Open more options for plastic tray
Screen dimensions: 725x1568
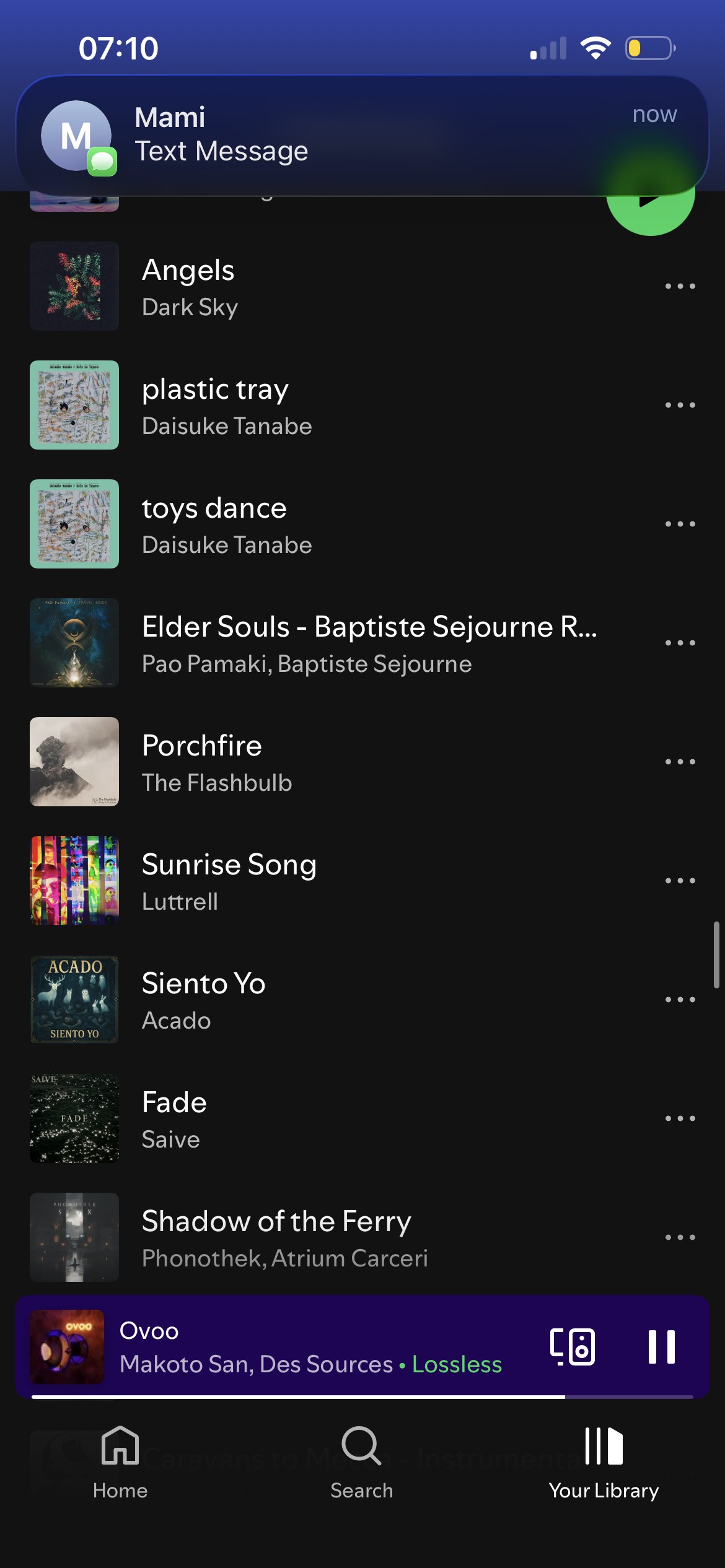click(680, 406)
